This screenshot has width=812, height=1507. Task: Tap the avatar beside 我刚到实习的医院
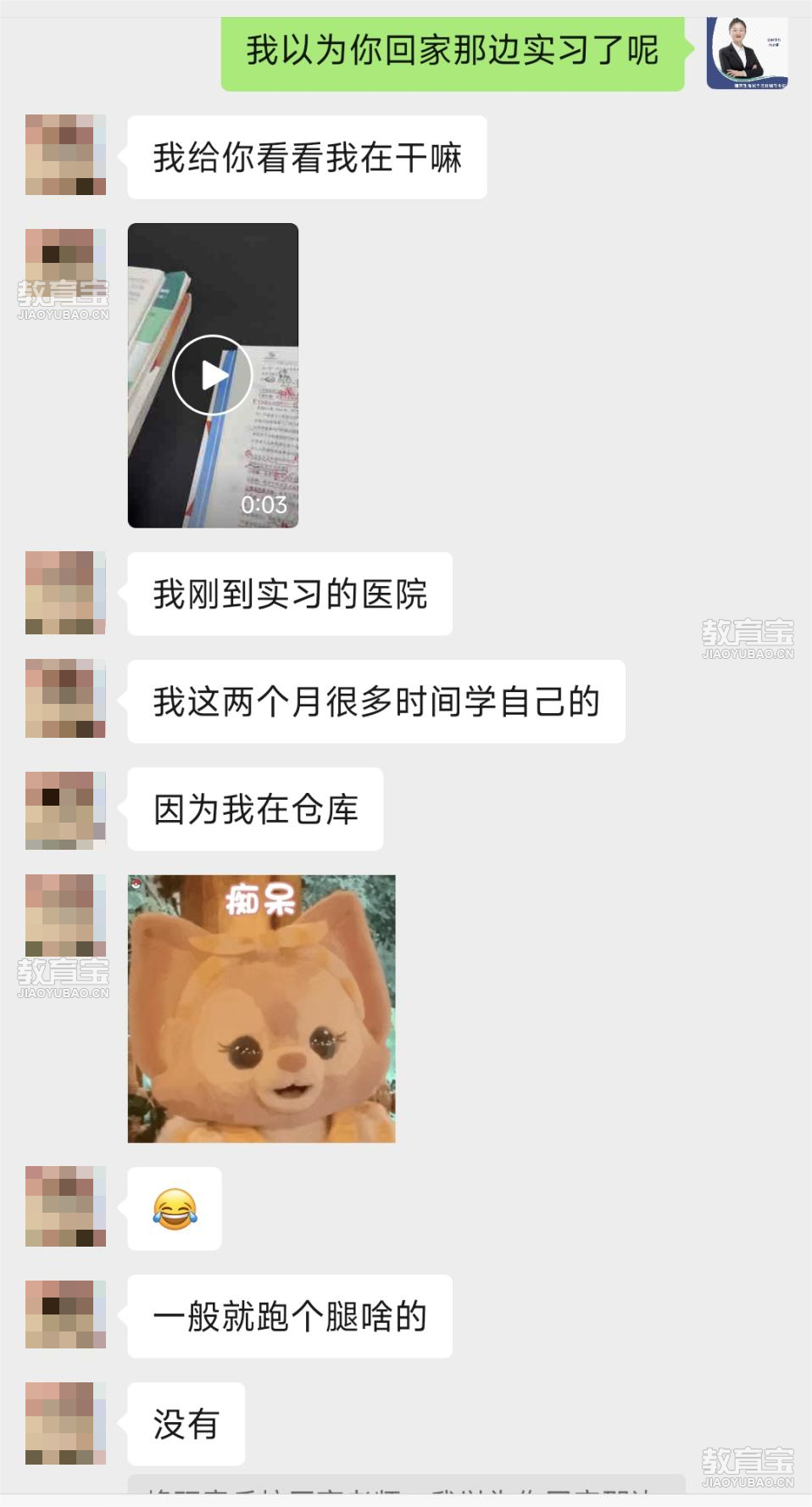tap(65, 593)
